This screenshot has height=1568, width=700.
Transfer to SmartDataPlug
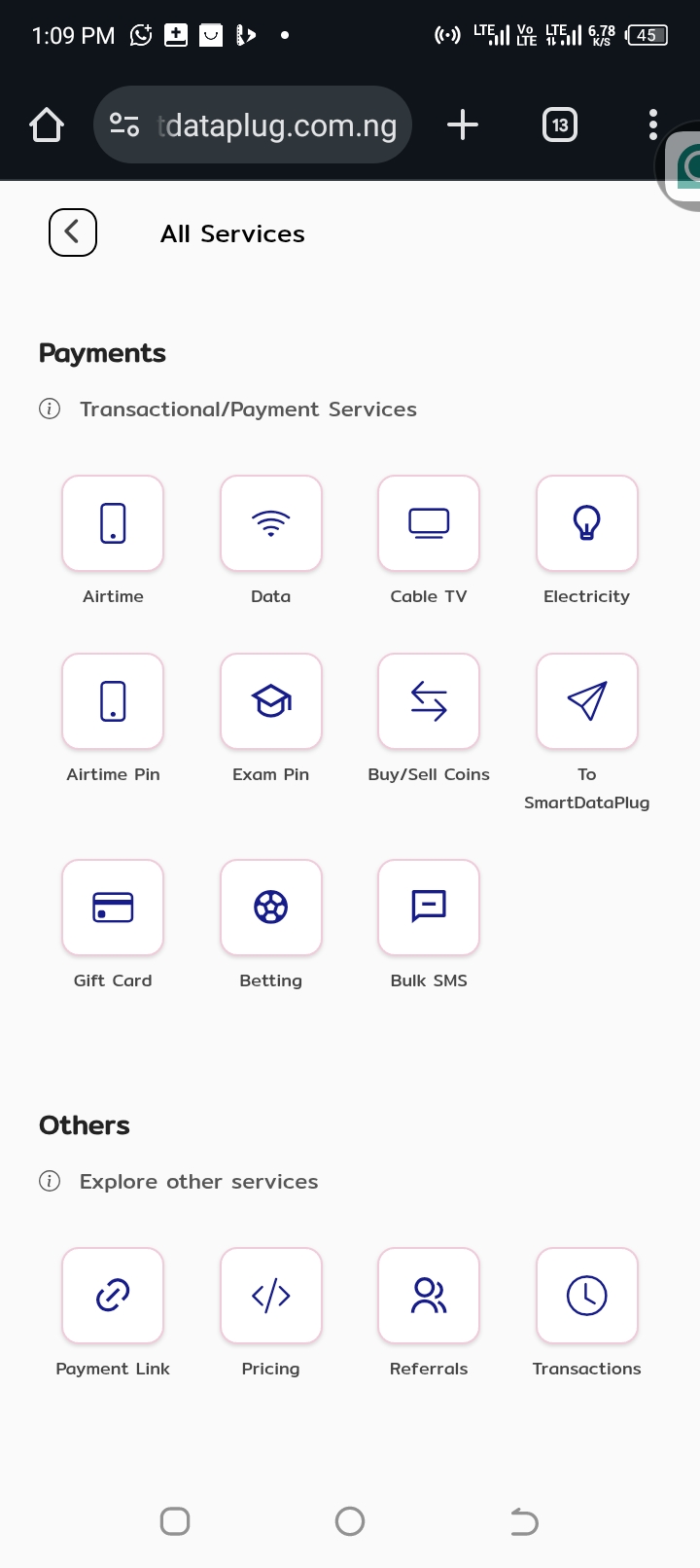coord(586,701)
